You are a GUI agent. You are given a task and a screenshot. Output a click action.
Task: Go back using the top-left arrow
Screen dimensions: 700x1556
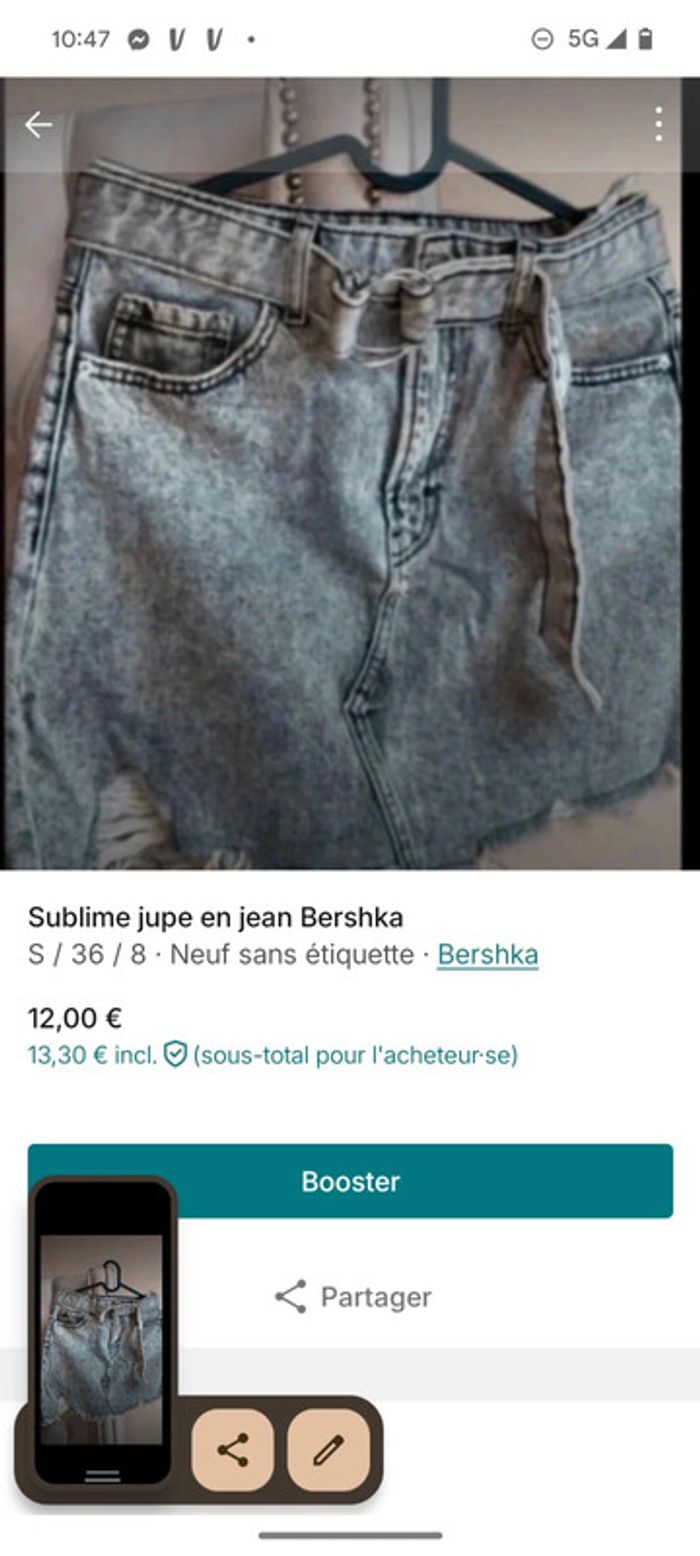point(38,125)
